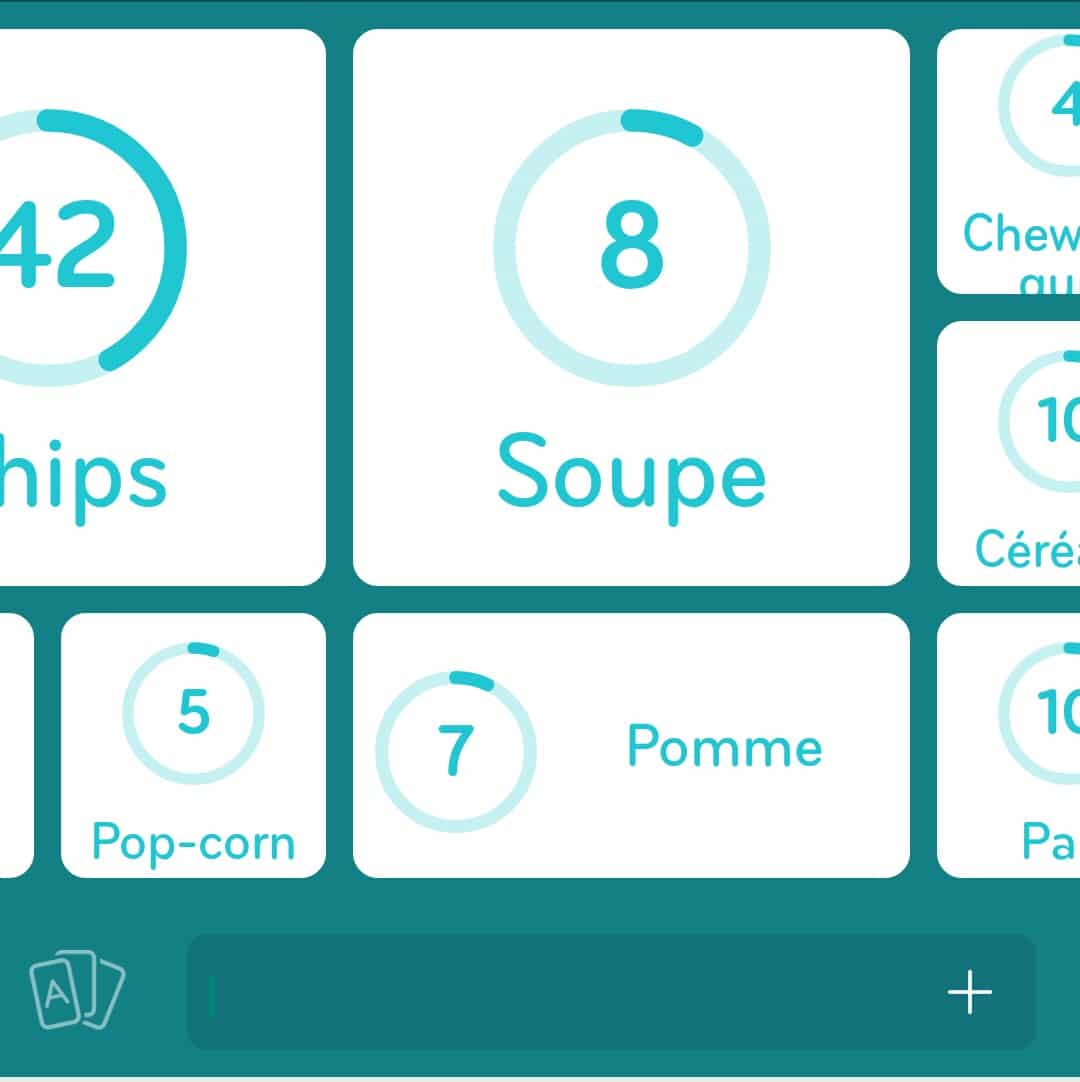Image resolution: width=1080 pixels, height=1082 pixels.
Task: Select the Chips tile showing 42
Action: click(x=160, y=307)
